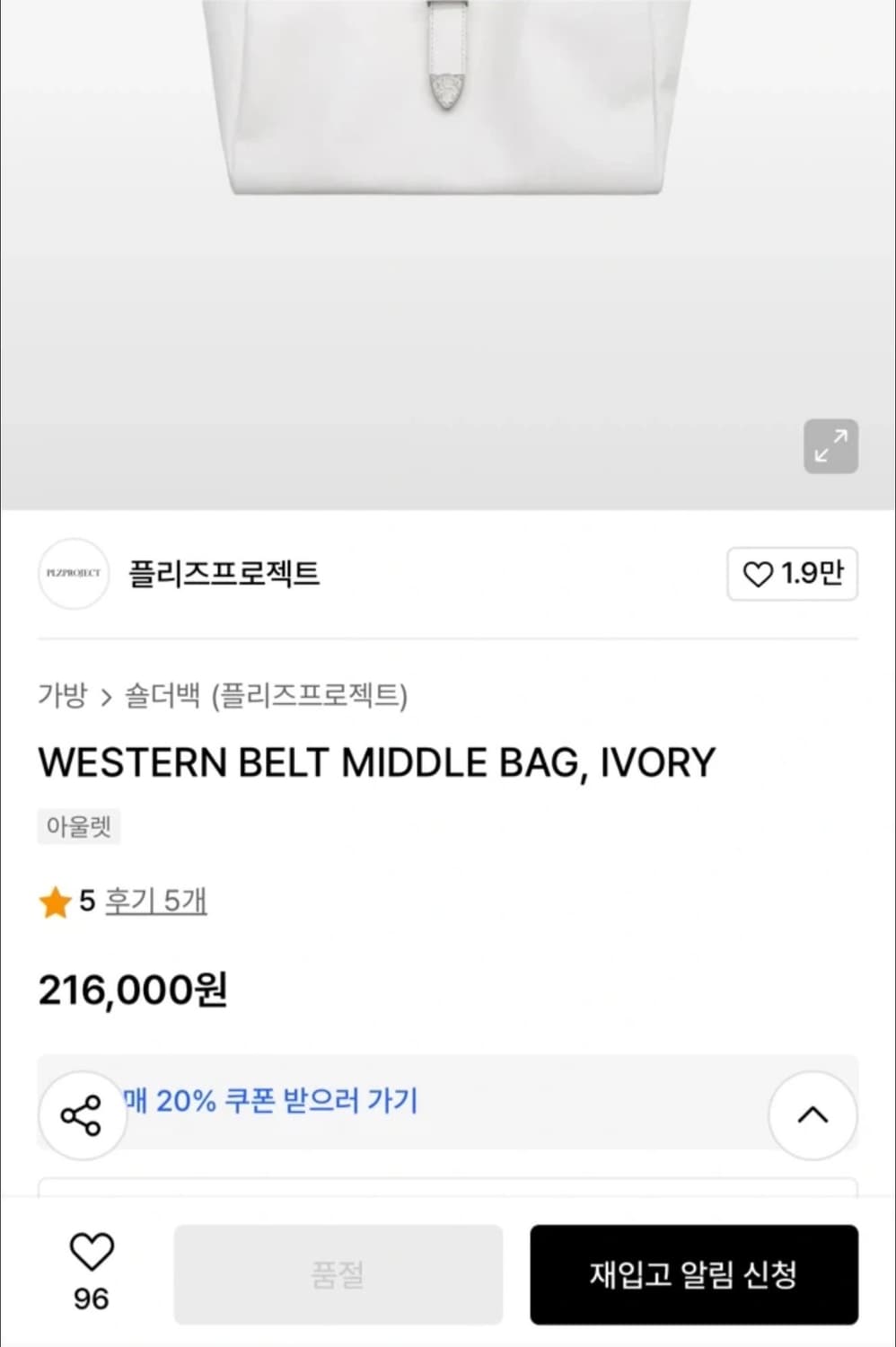Expand the product image to full view
Viewport: 896px width, 1347px height.
pyautogui.click(x=830, y=446)
